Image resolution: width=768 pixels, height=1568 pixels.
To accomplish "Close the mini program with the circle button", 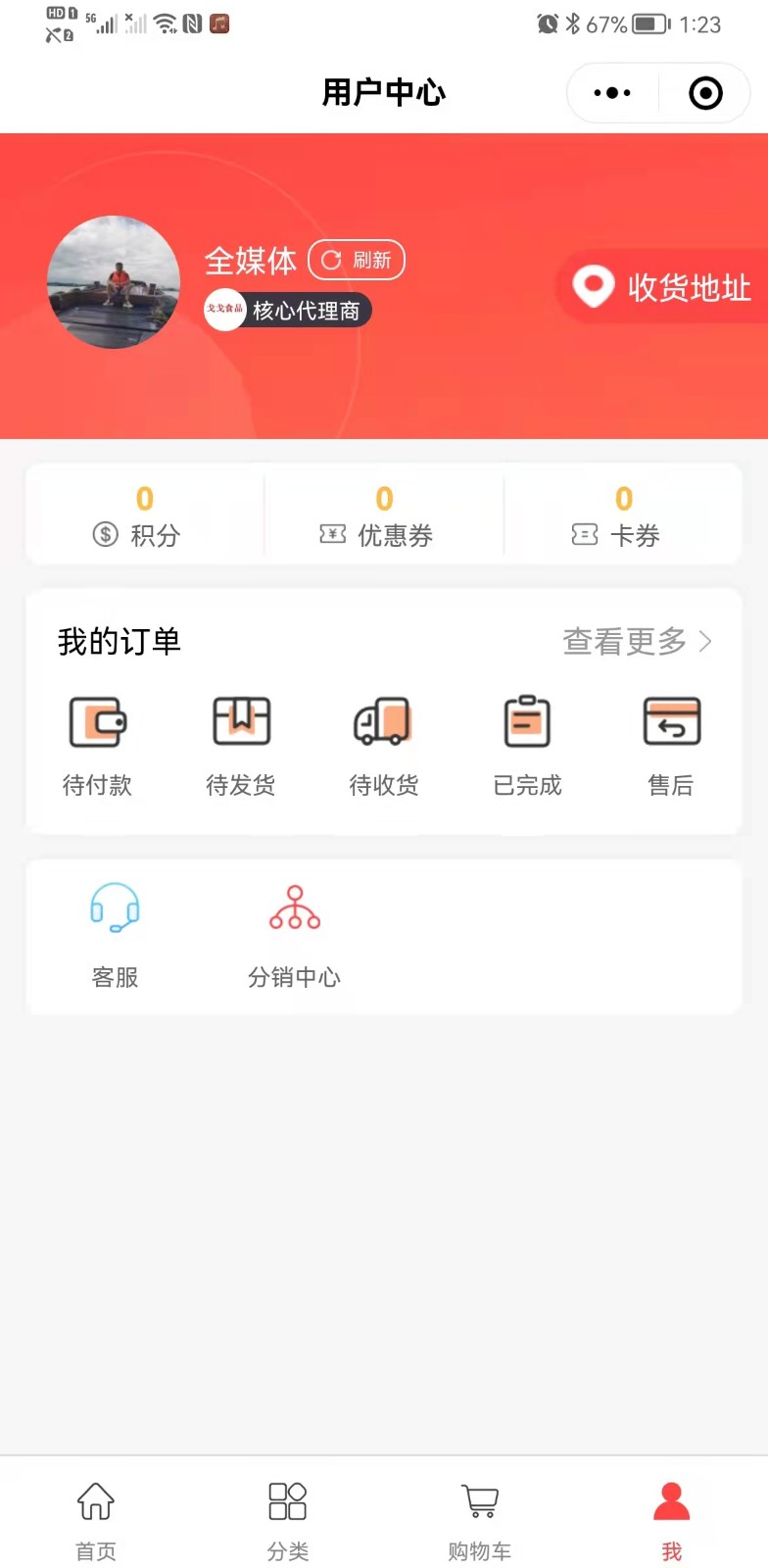I will click(705, 93).
